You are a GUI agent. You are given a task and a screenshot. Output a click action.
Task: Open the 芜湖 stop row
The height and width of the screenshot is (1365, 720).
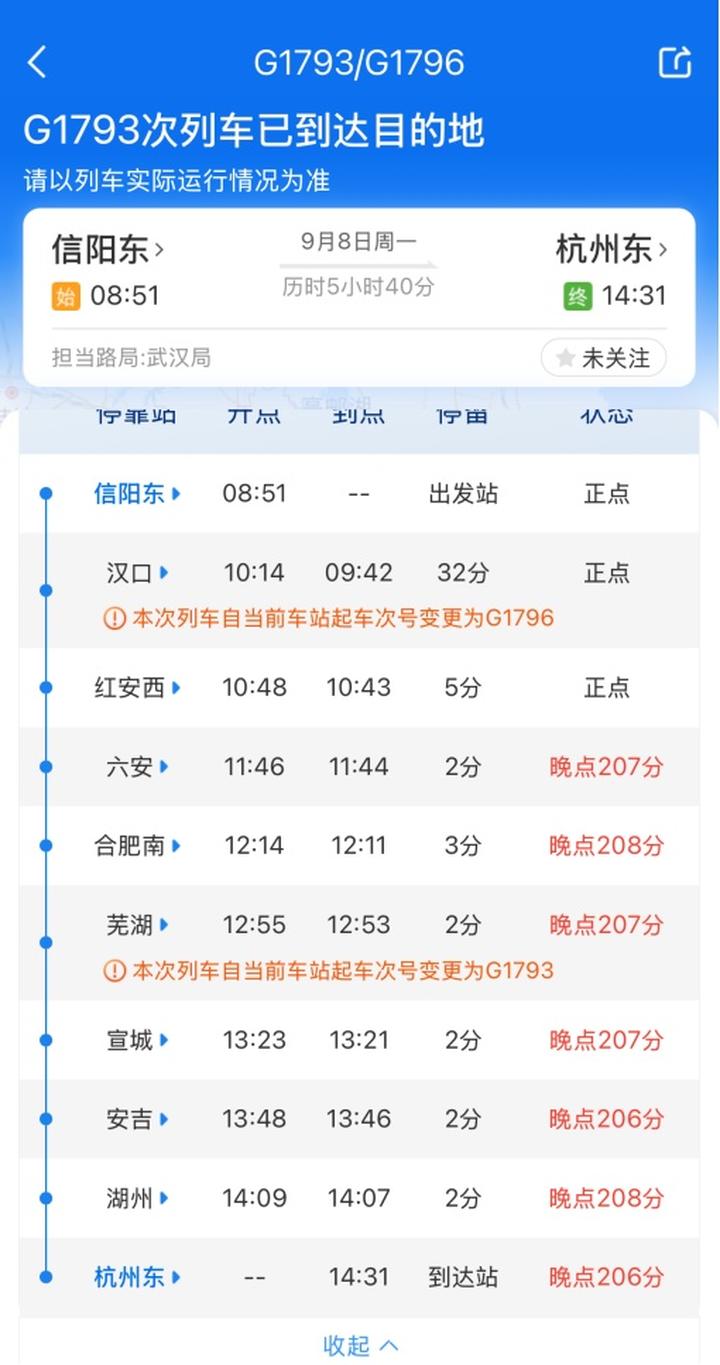(359, 943)
